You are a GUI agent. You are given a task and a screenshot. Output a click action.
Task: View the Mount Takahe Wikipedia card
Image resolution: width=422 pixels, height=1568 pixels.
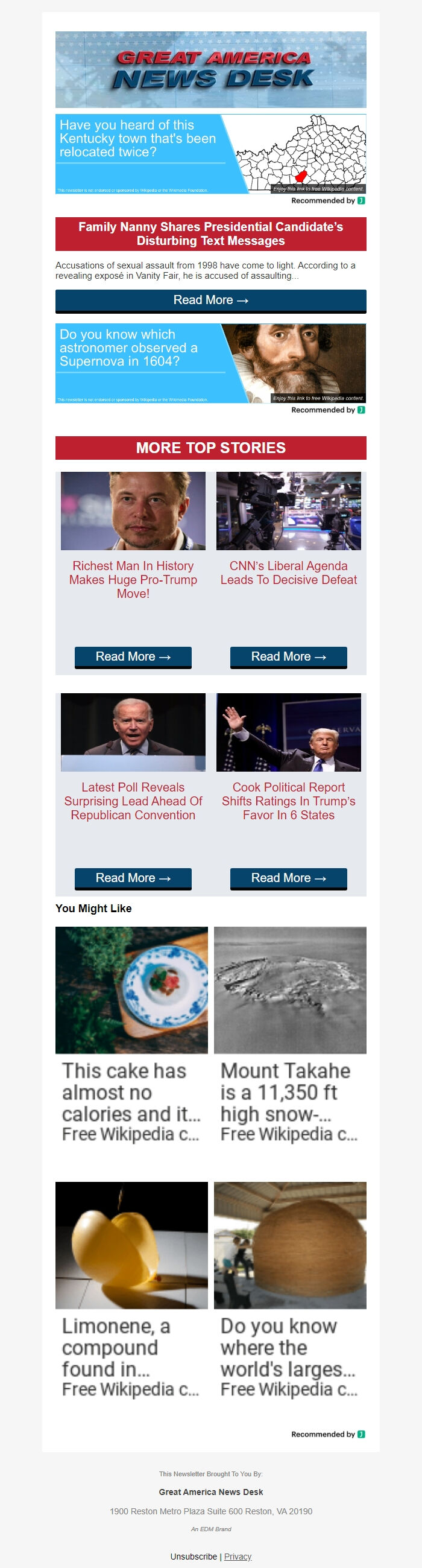pos(290,1035)
